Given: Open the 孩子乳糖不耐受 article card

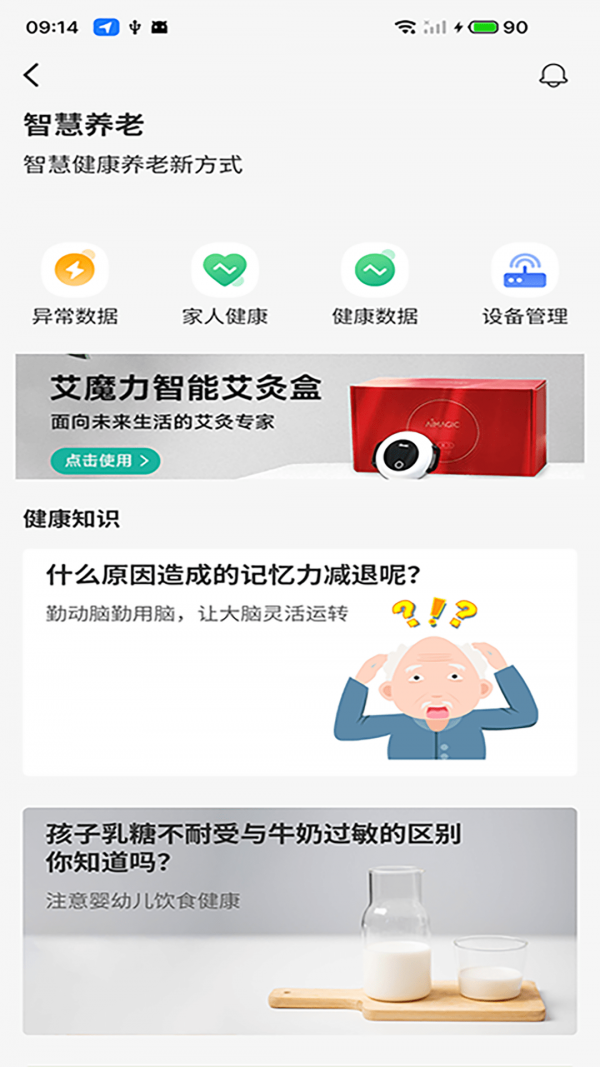Looking at the screenshot, I should (300, 920).
